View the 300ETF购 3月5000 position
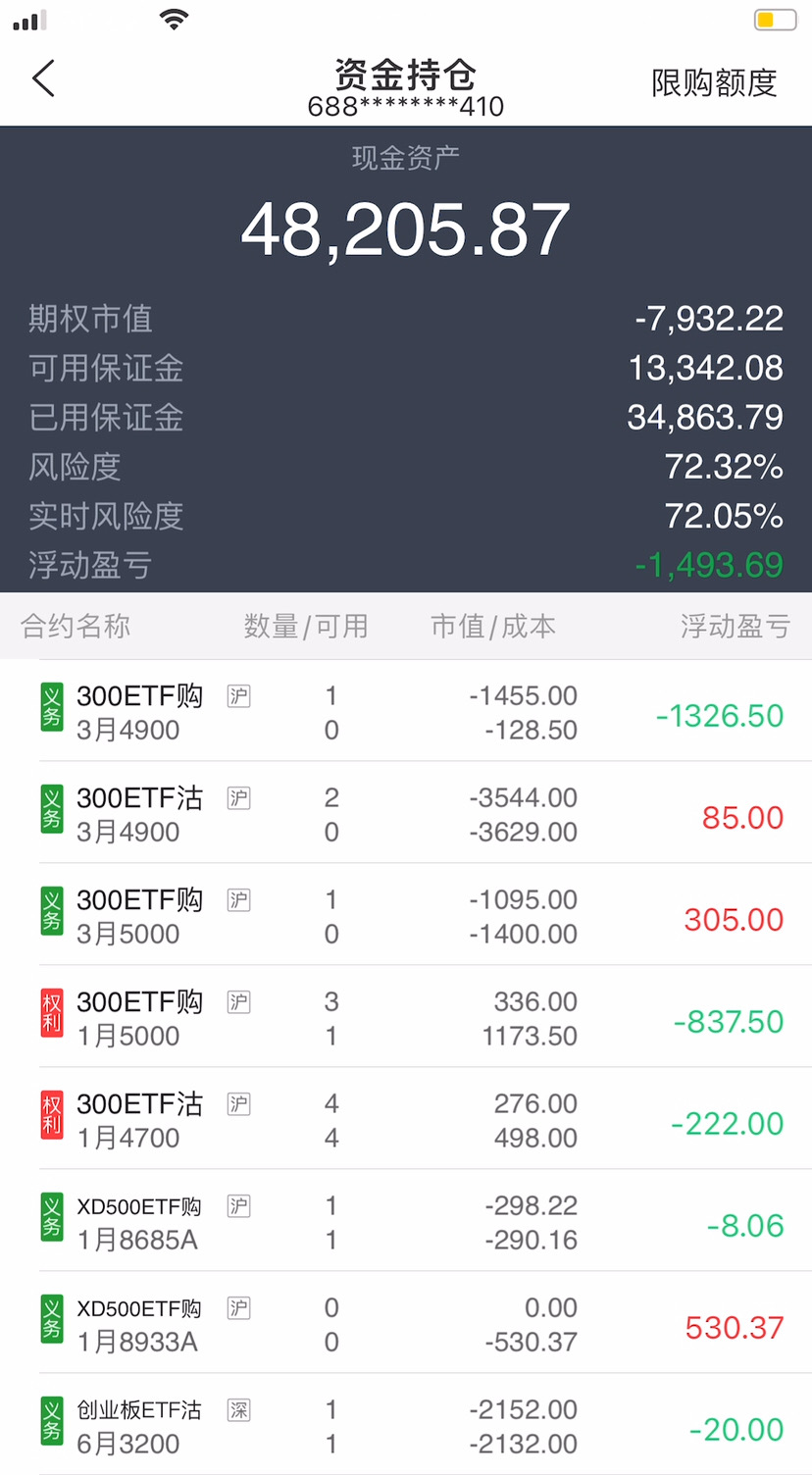The image size is (812, 1475). tap(406, 916)
